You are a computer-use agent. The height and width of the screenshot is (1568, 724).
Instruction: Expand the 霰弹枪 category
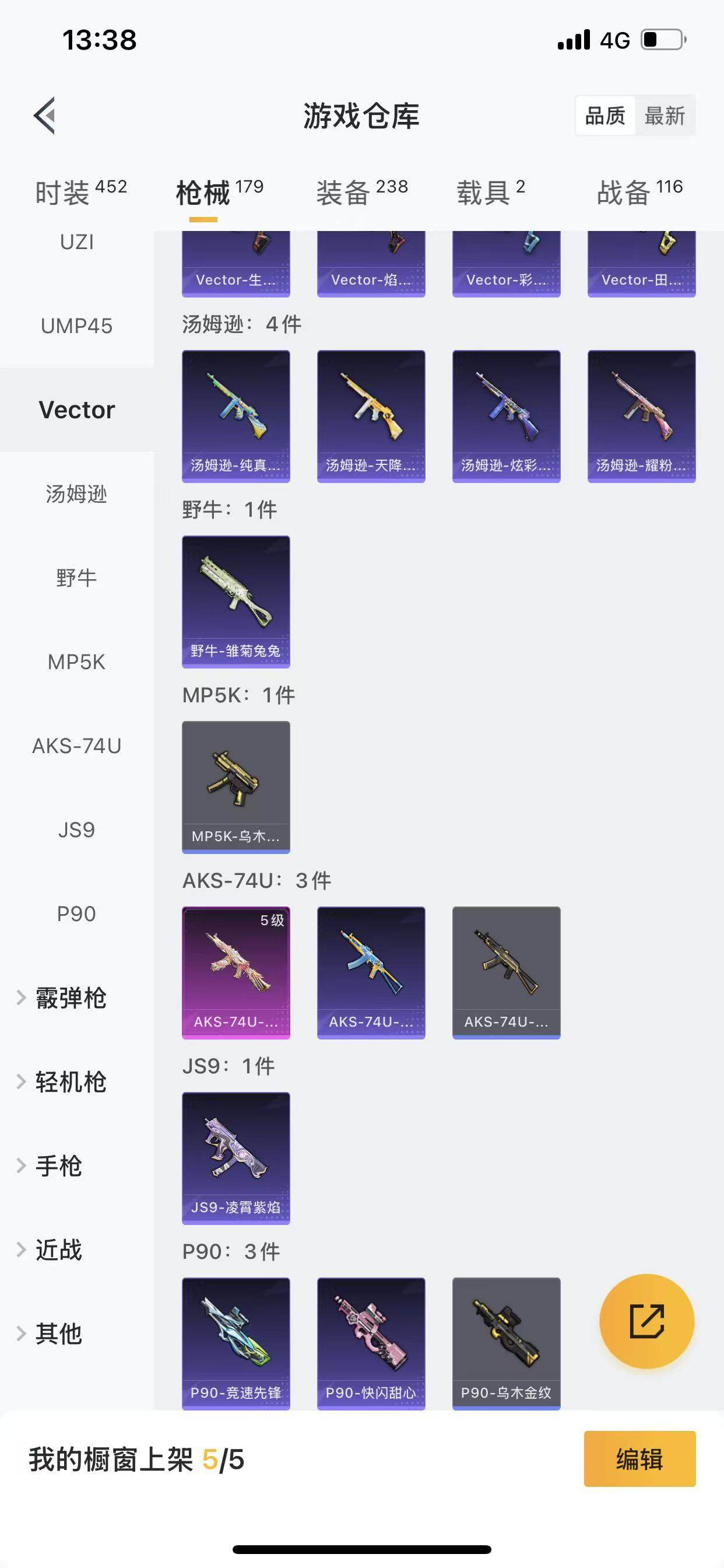(x=71, y=998)
